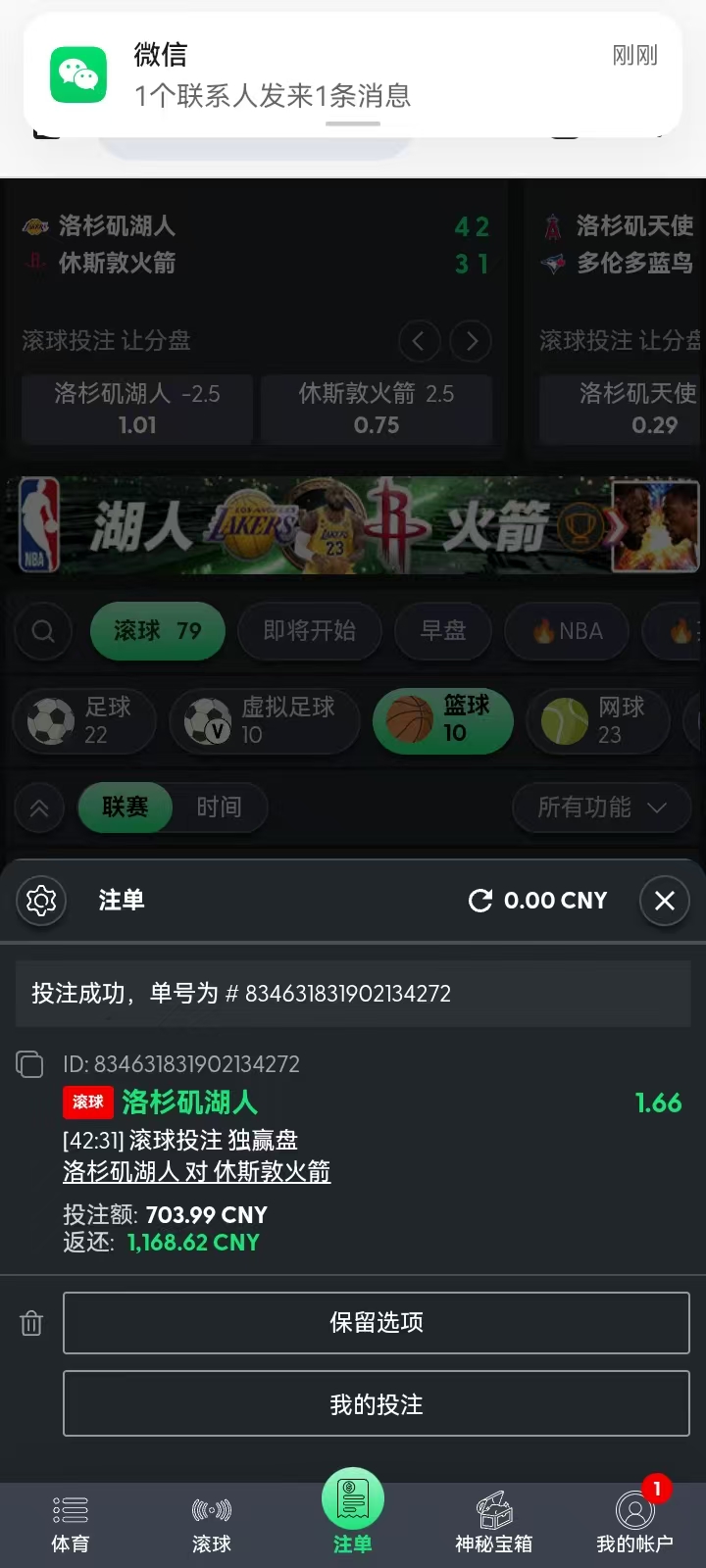Screen dimensions: 706x1568
Task: Collapse filters with the double chevron
Action: (39, 807)
